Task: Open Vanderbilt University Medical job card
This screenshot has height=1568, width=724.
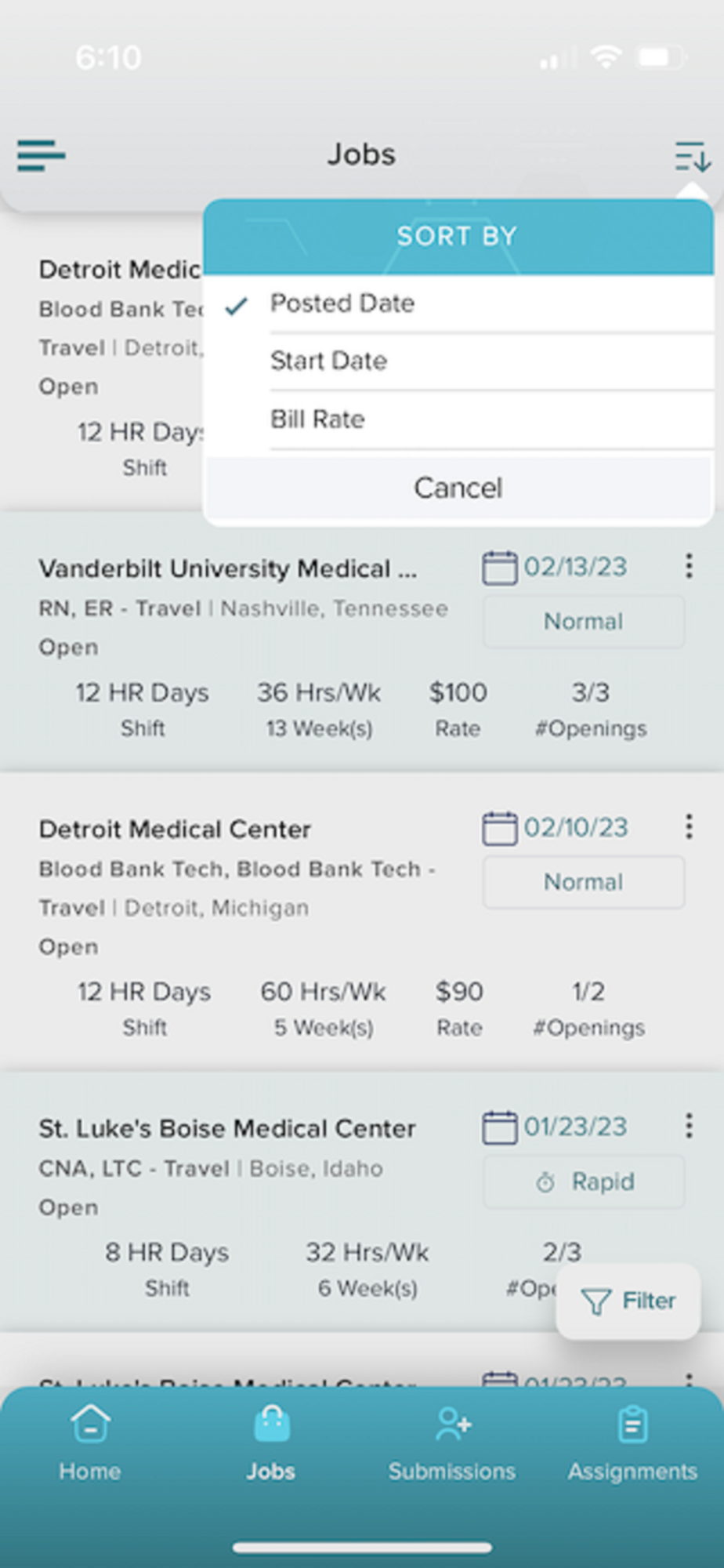Action: click(x=227, y=569)
